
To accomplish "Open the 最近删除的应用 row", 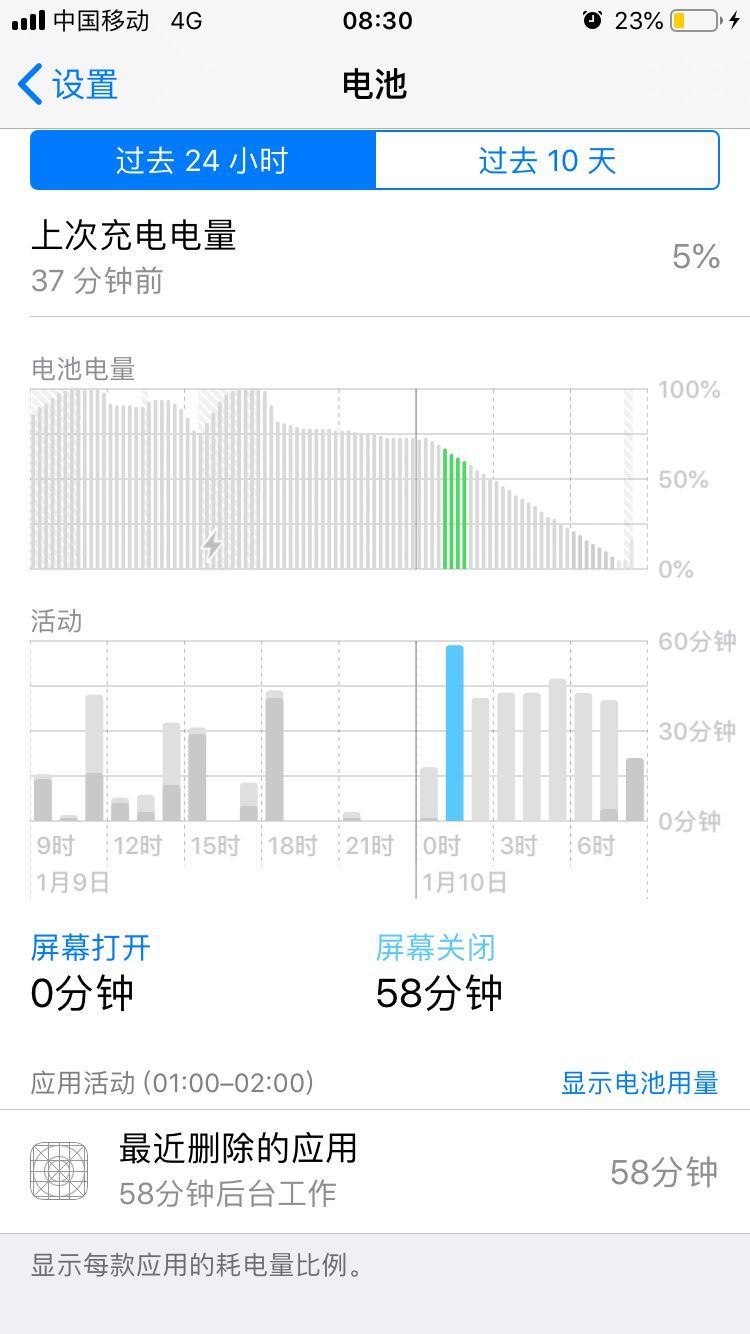I will point(375,1171).
